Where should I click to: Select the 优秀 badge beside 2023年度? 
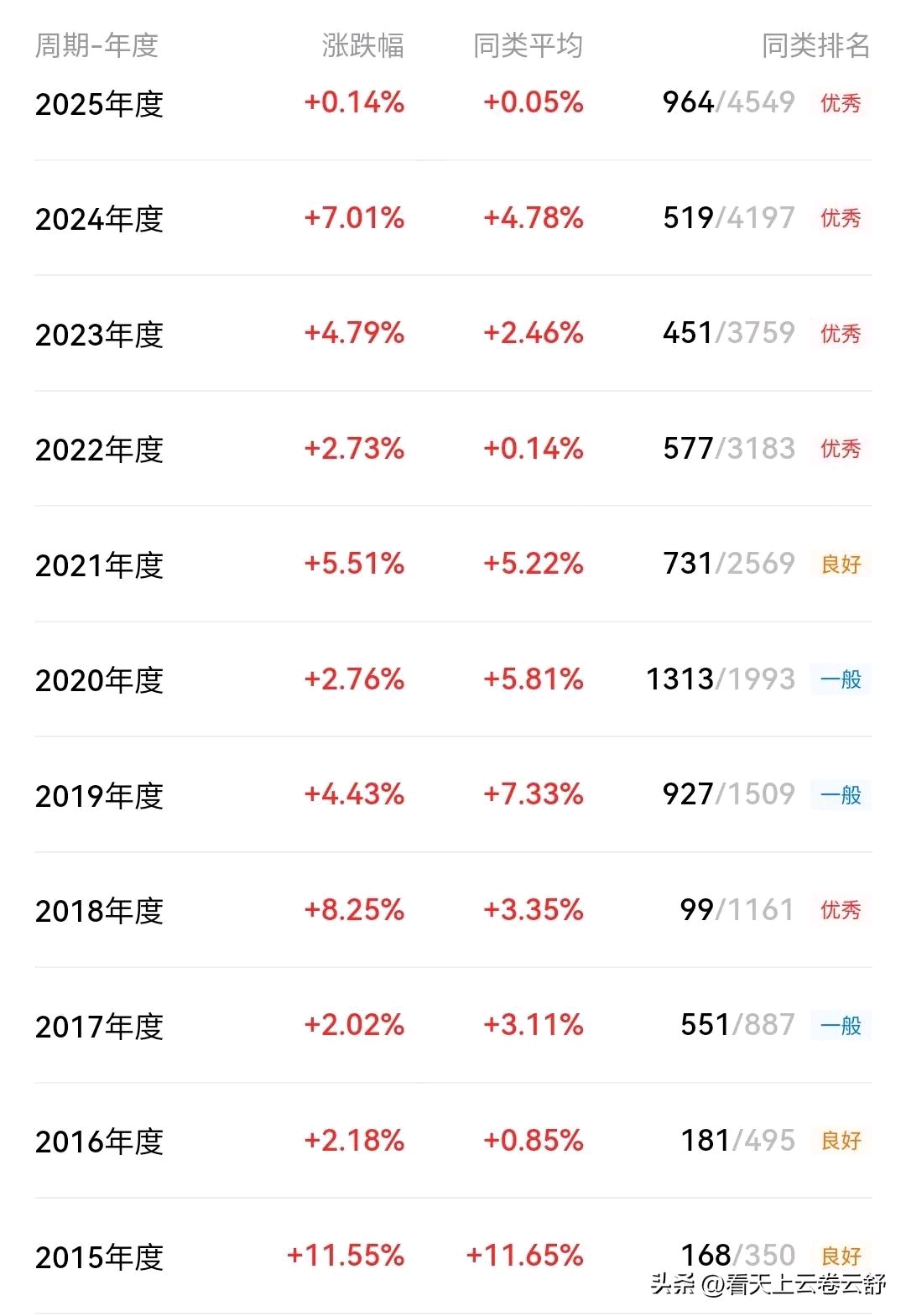(842, 335)
